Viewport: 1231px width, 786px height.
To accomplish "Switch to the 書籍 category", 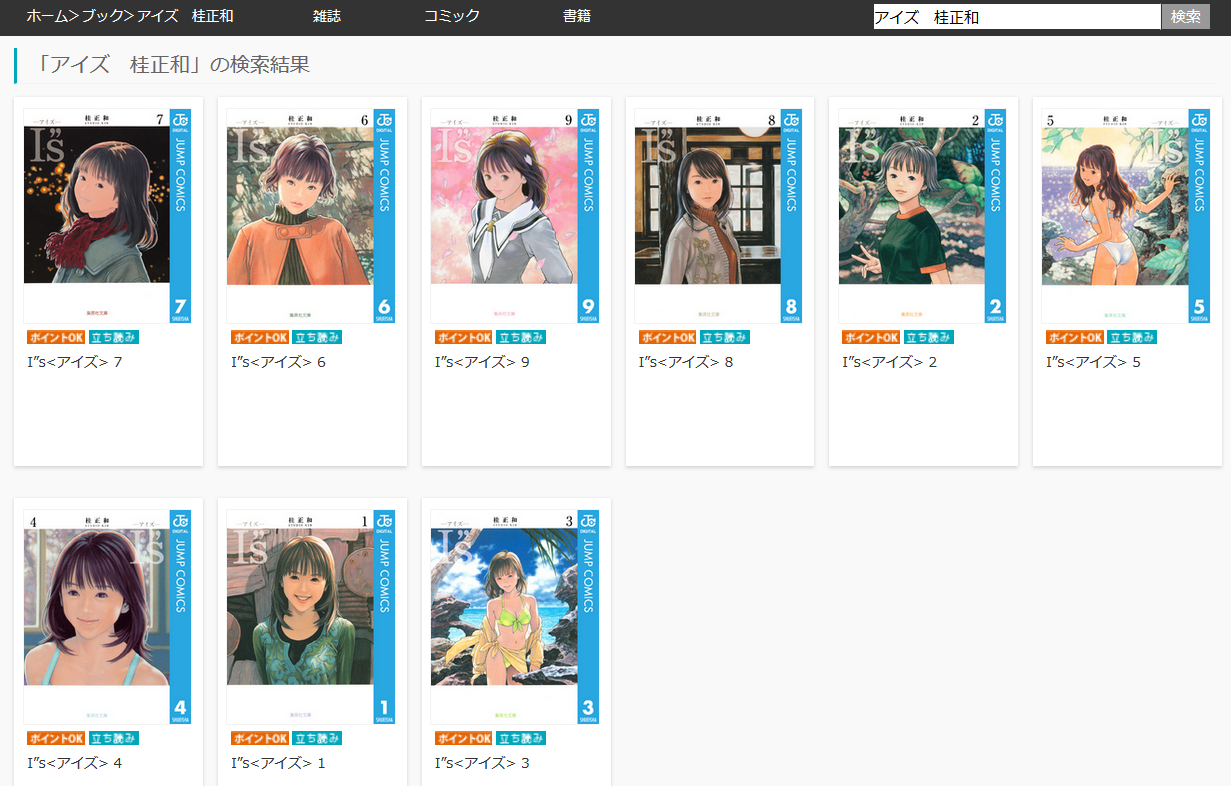I will pyautogui.click(x=576, y=16).
